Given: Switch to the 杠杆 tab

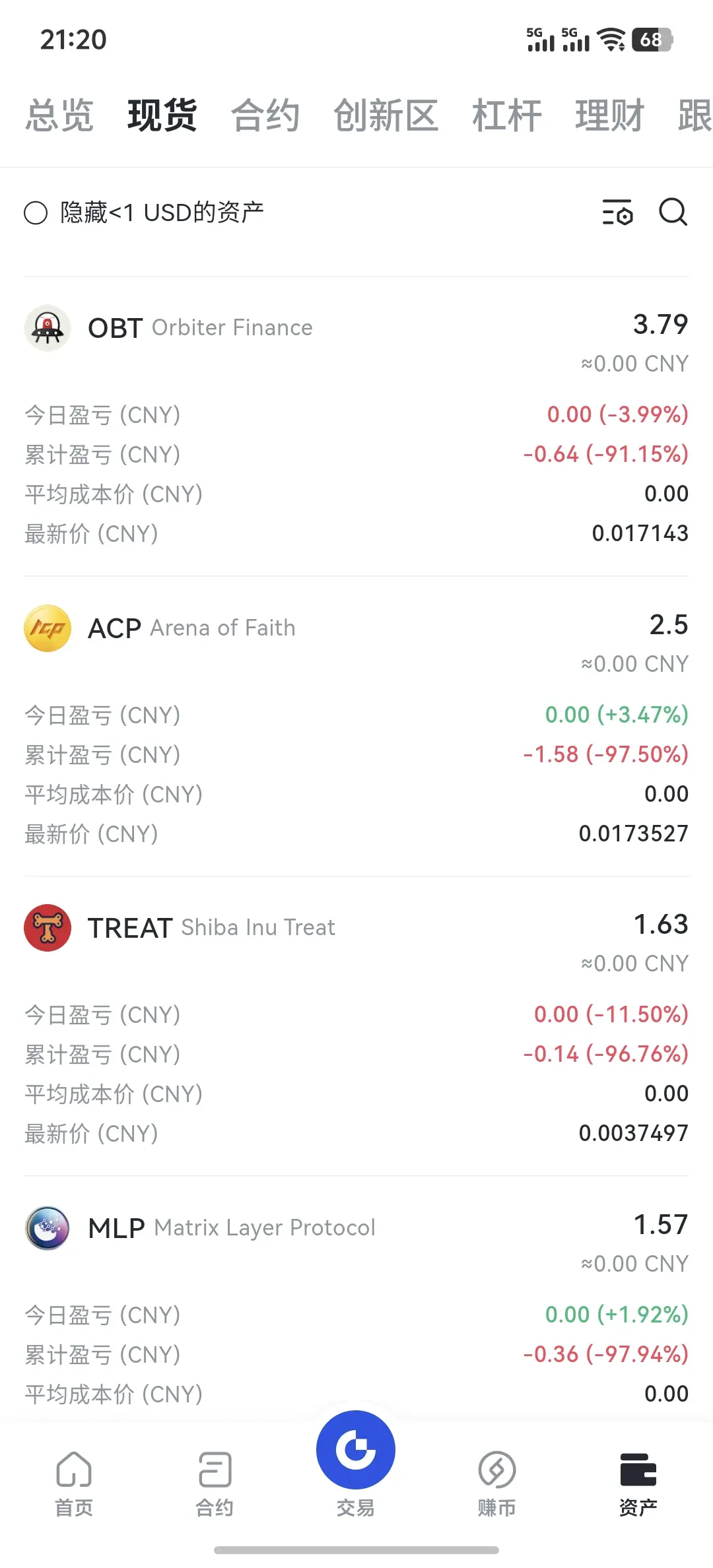Looking at the screenshot, I should pos(506,115).
